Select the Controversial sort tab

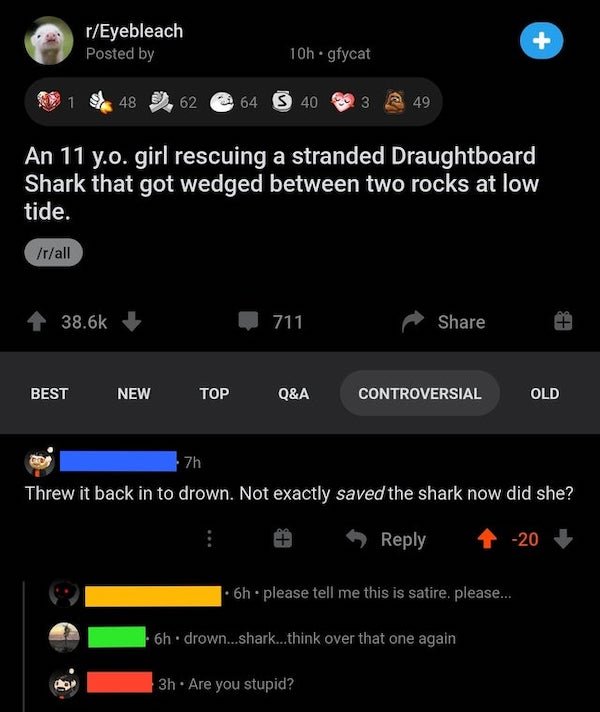[419, 393]
